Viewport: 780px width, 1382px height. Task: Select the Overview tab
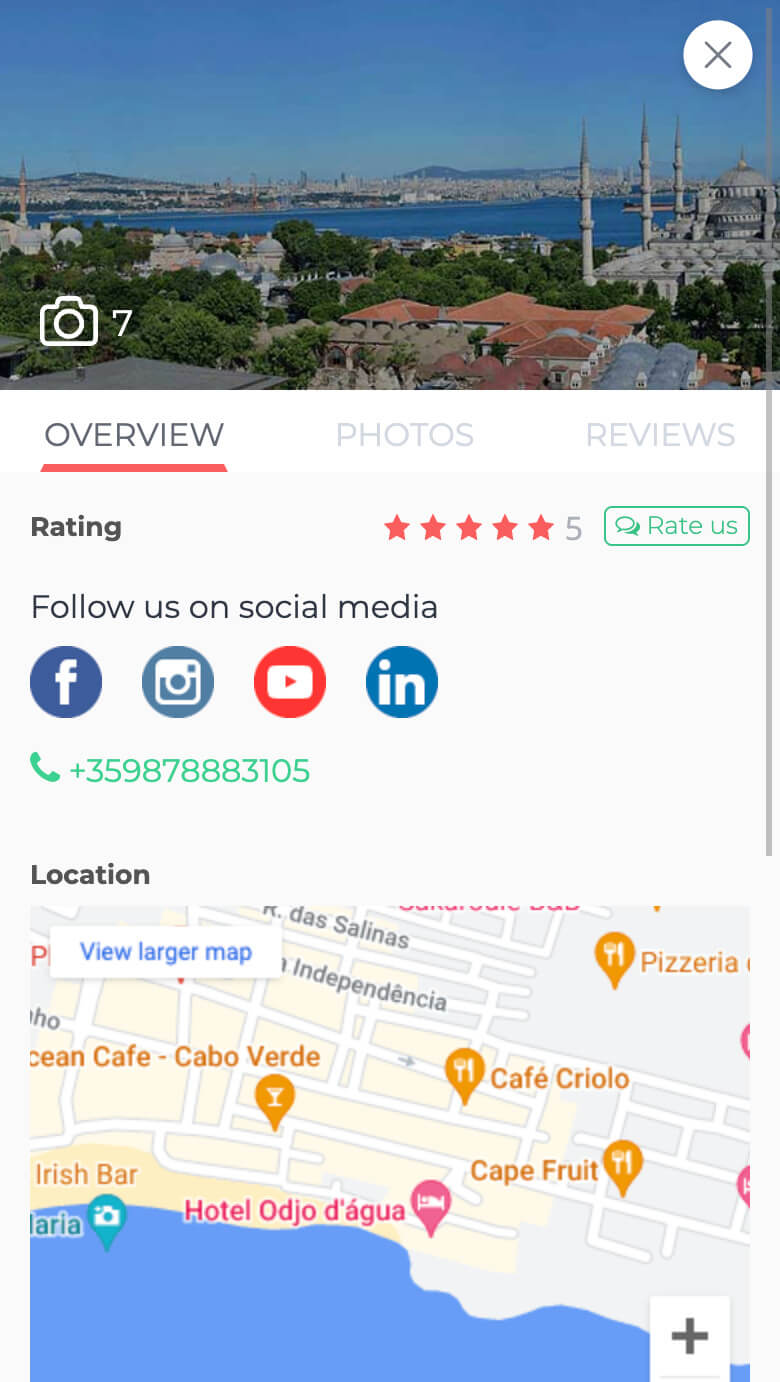134,435
